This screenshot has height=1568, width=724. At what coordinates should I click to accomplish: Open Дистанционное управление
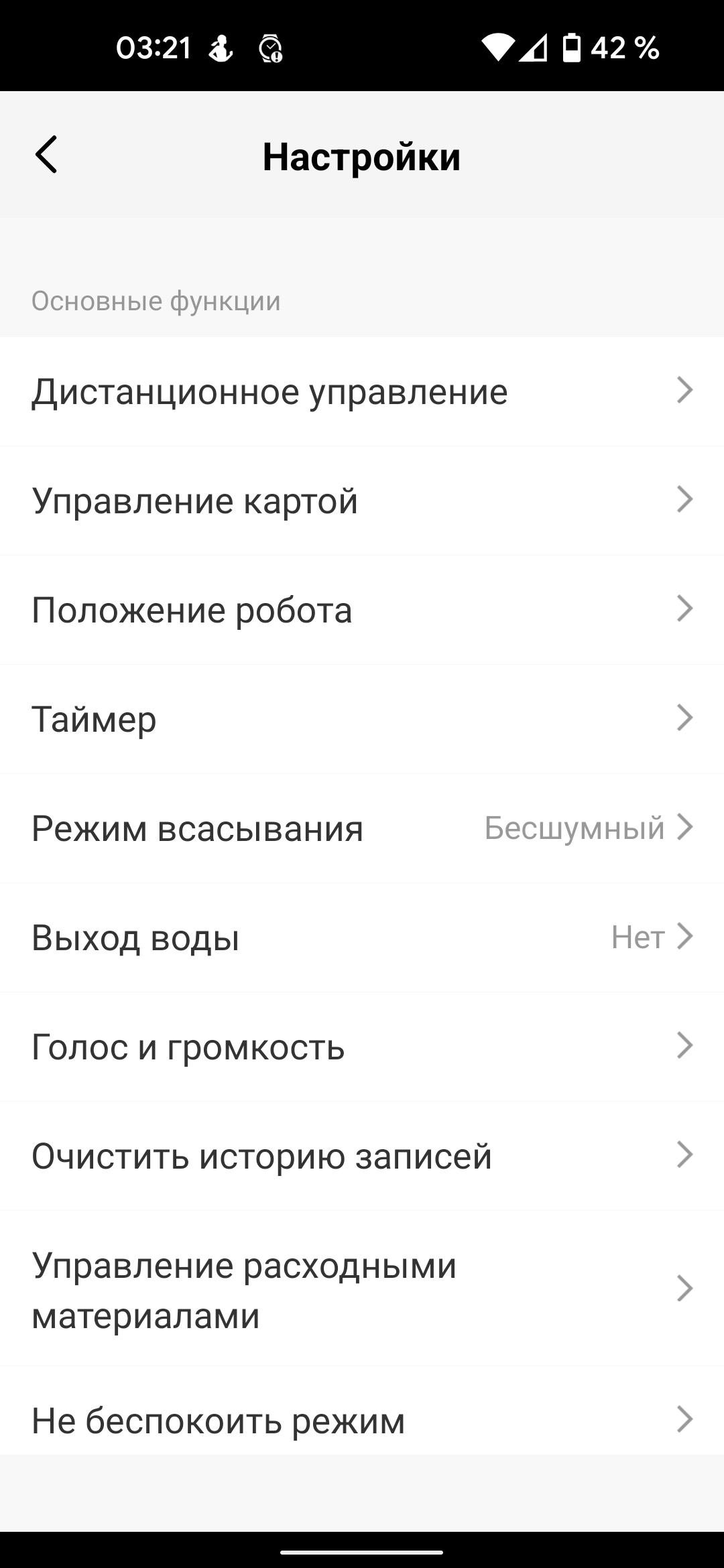(x=362, y=391)
